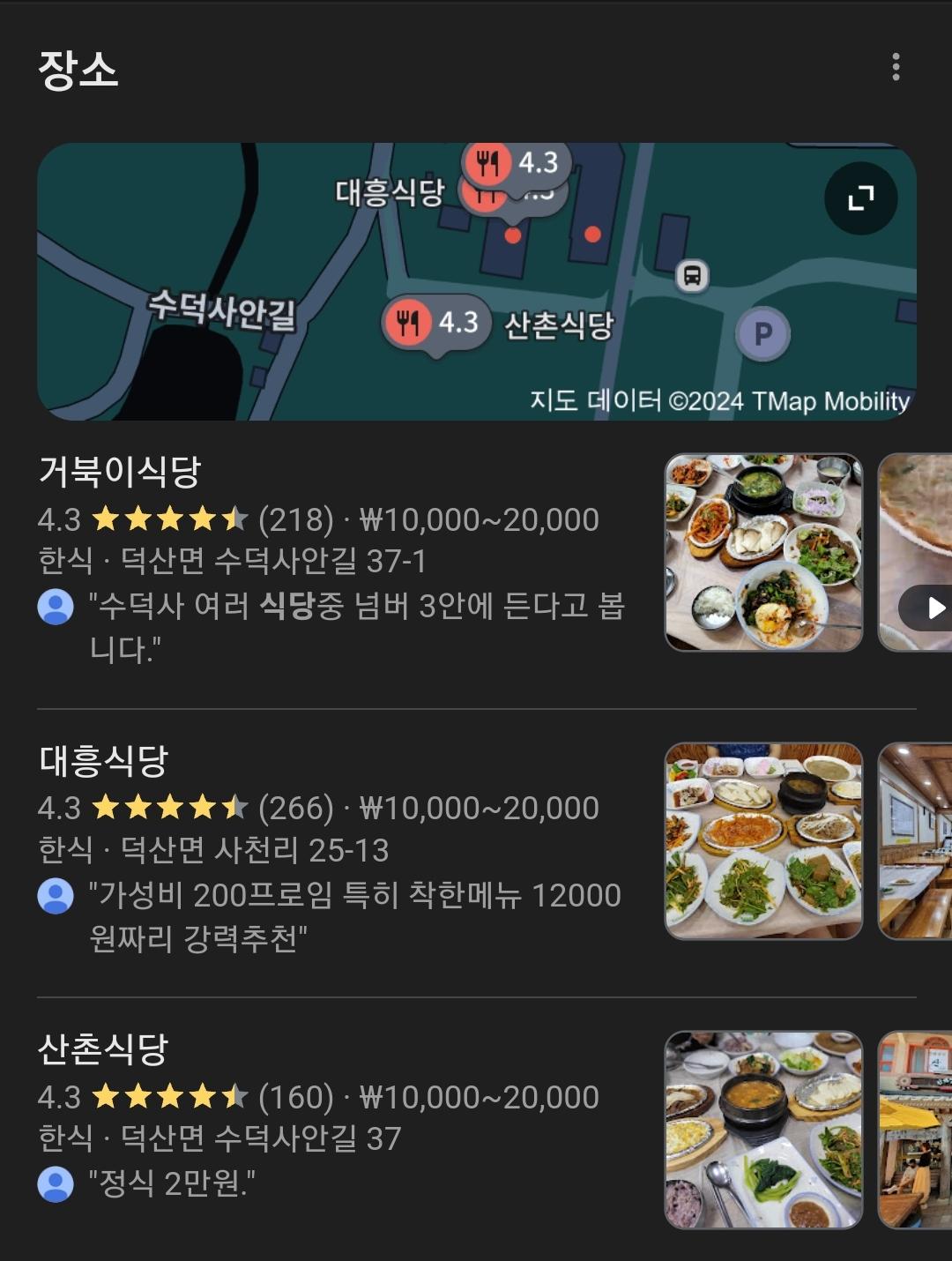Viewport: 952px width, 1261px height.
Task: Expand the map to full screen
Action: pyautogui.click(x=860, y=198)
